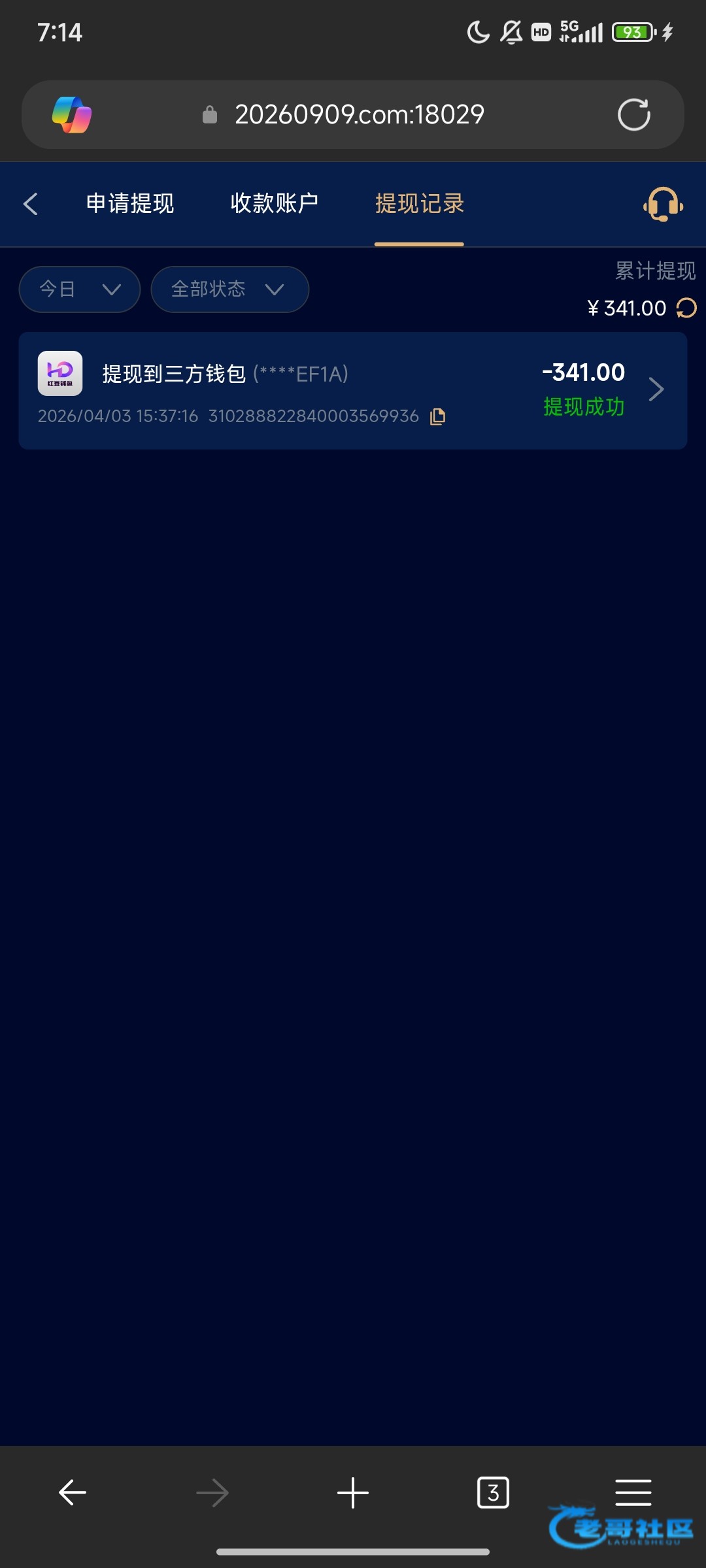Select the 提现记录 tab

coord(419,204)
